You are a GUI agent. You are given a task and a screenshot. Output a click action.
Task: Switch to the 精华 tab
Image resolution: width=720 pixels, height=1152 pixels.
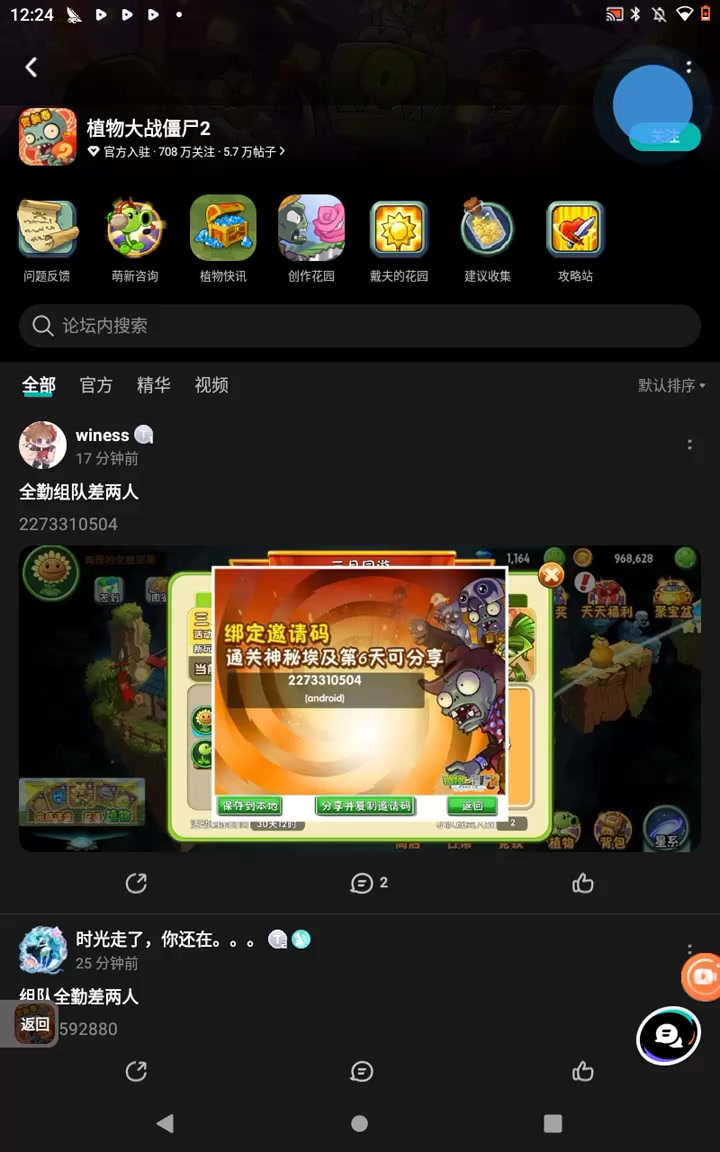tap(154, 385)
